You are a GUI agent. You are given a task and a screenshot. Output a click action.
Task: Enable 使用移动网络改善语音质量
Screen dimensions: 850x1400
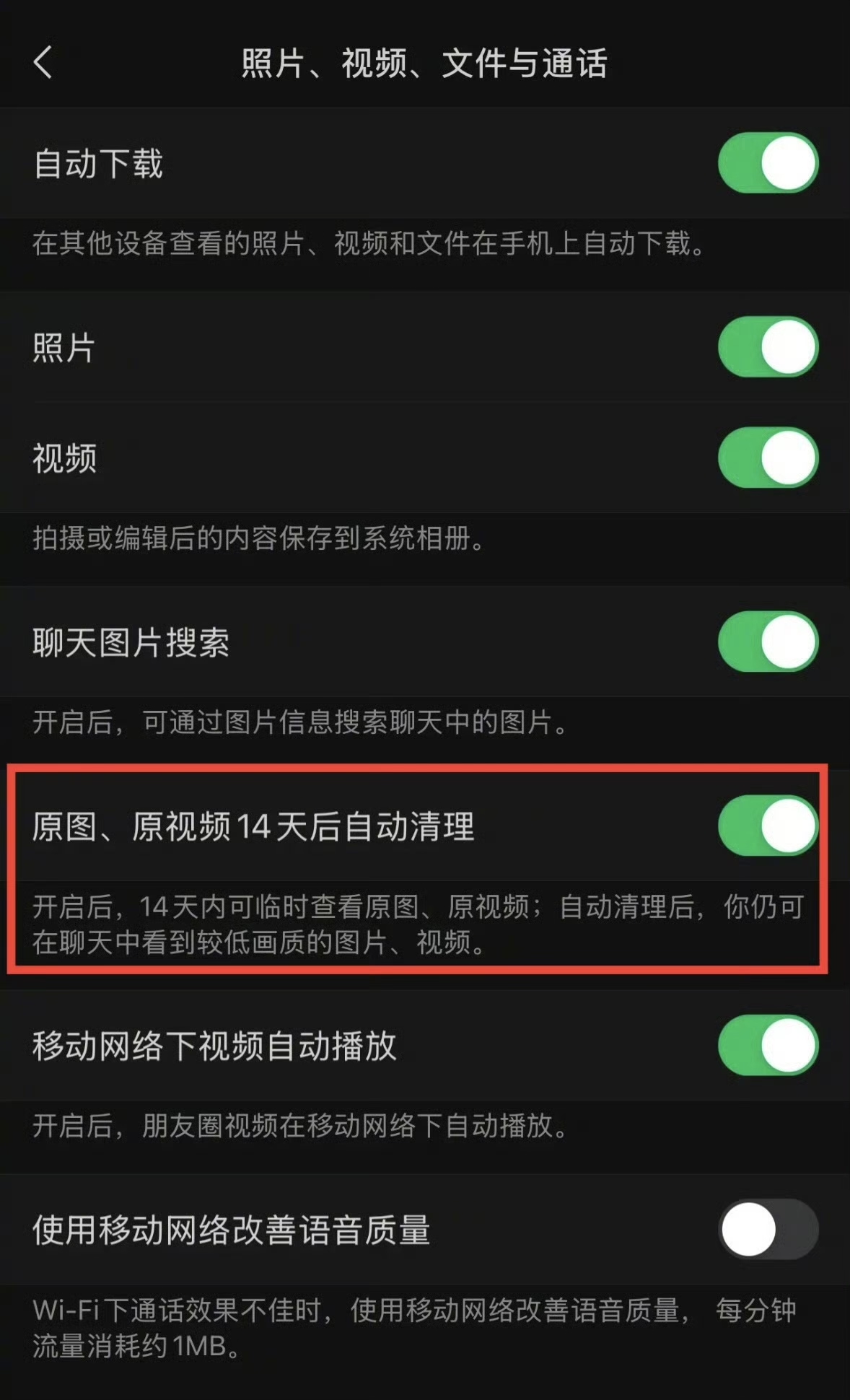[x=768, y=1230]
